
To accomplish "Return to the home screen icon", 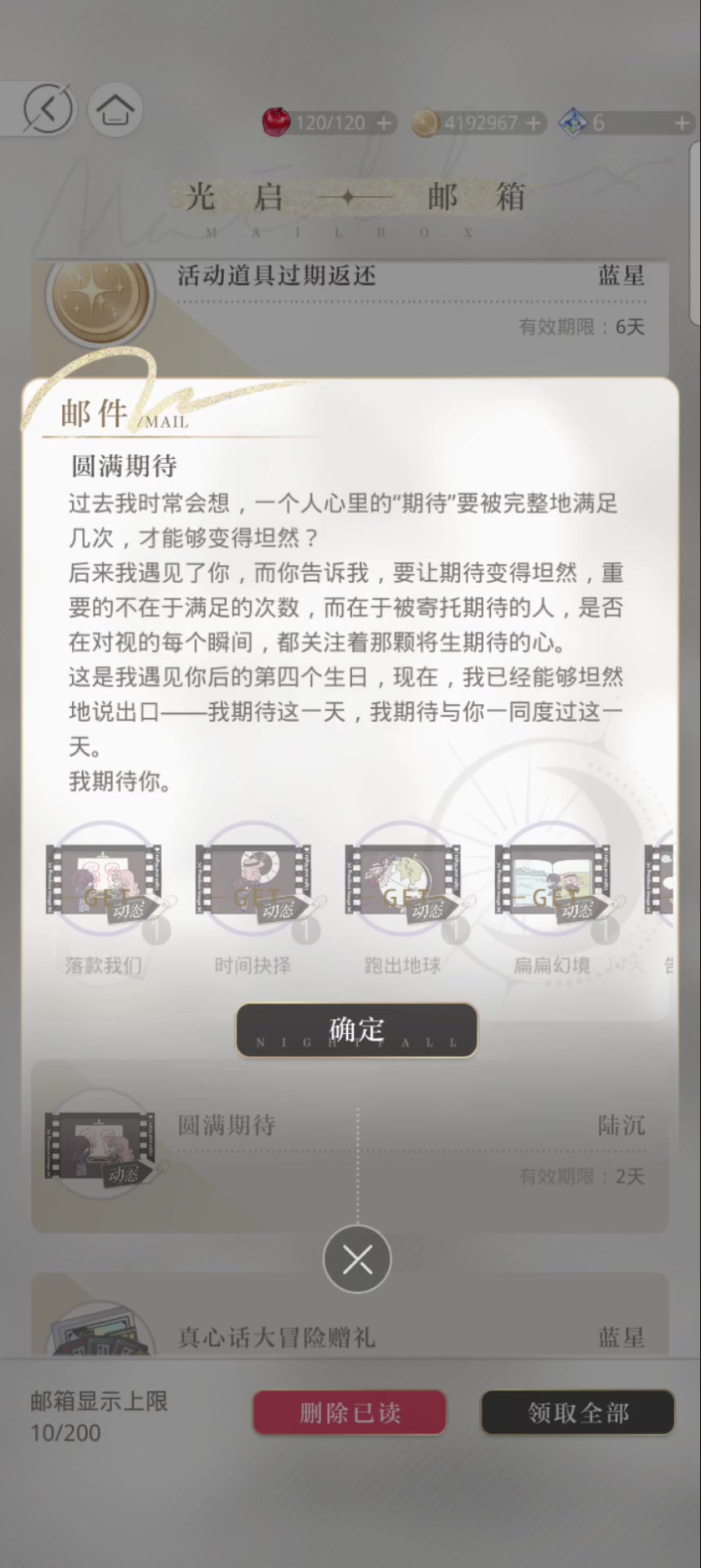I will pyautogui.click(x=115, y=109).
